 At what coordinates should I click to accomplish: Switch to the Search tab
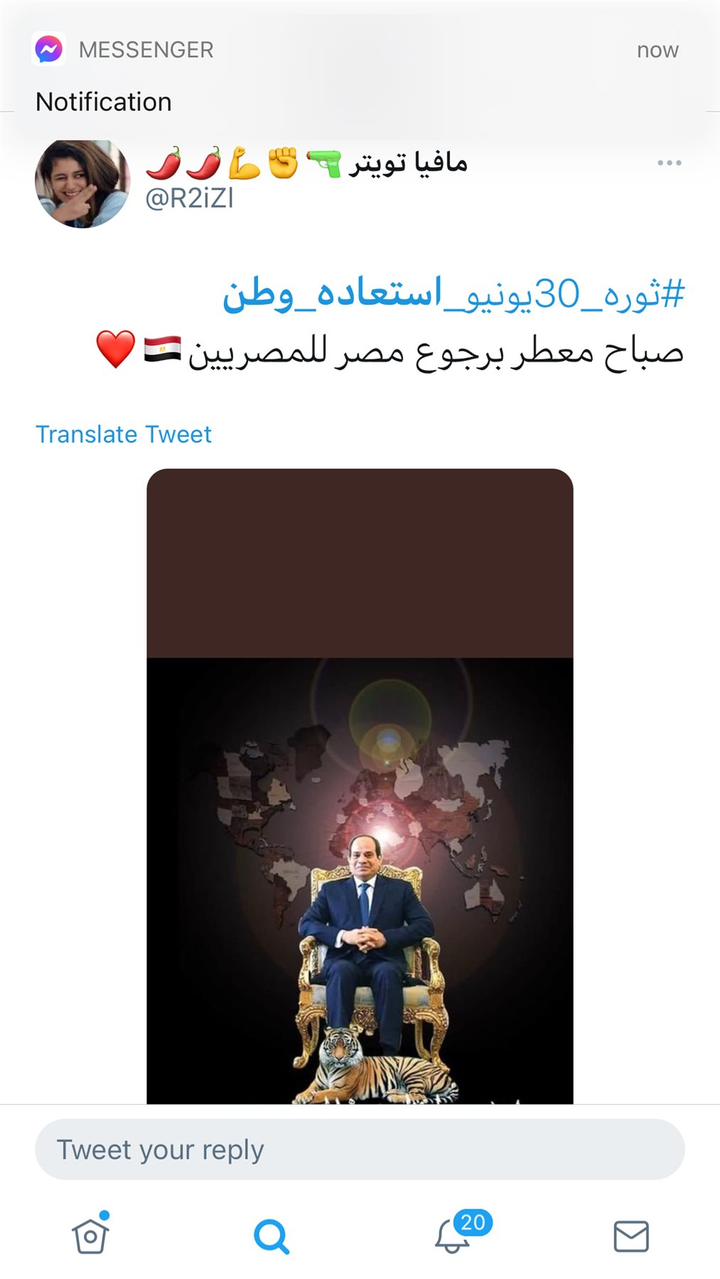tap(271, 1237)
